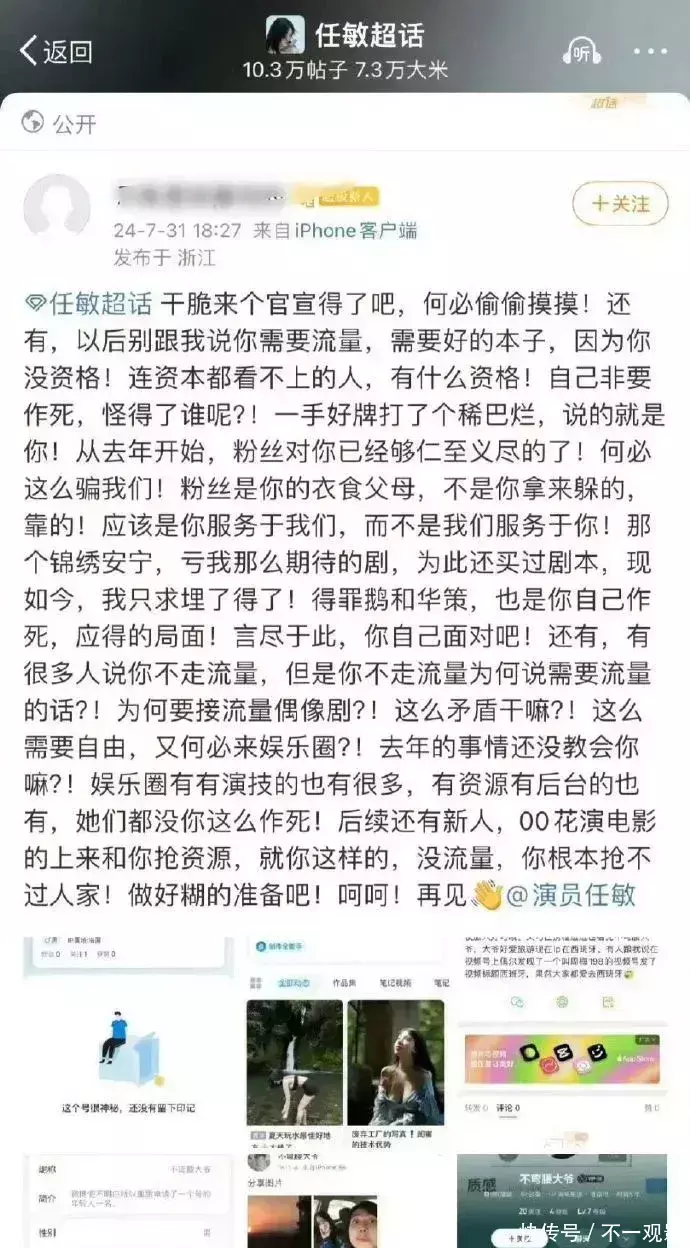This screenshot has height=1248, width=690.
Task: View image showing 这个号很神秘 empty profile
Action: point(127,1038)
